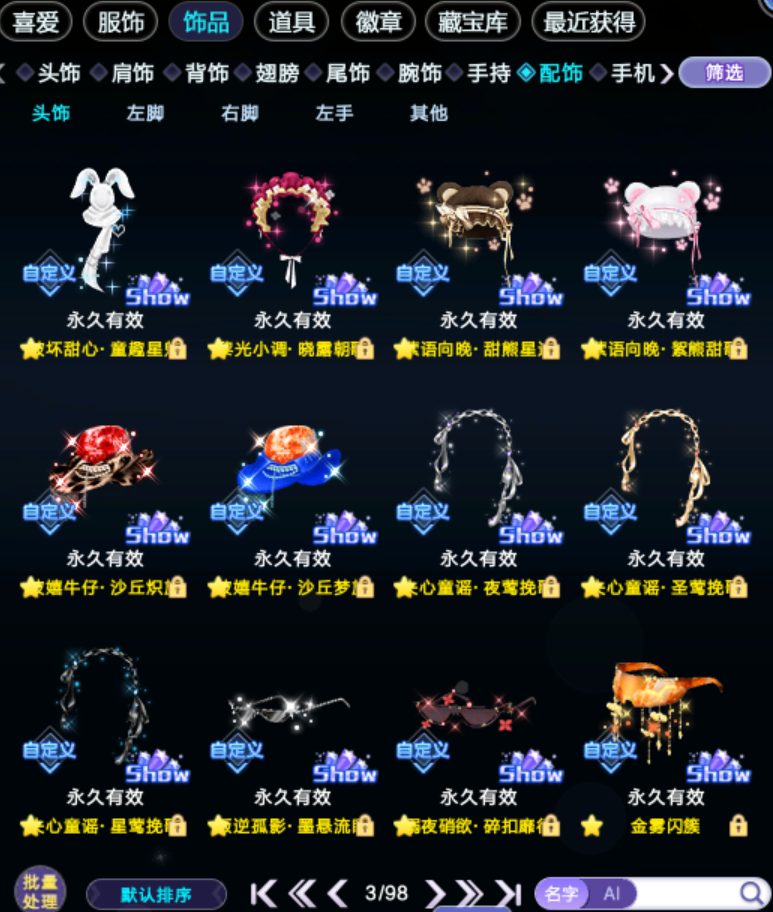
Task: Go to the next page arrow
Action: [435, 893]
